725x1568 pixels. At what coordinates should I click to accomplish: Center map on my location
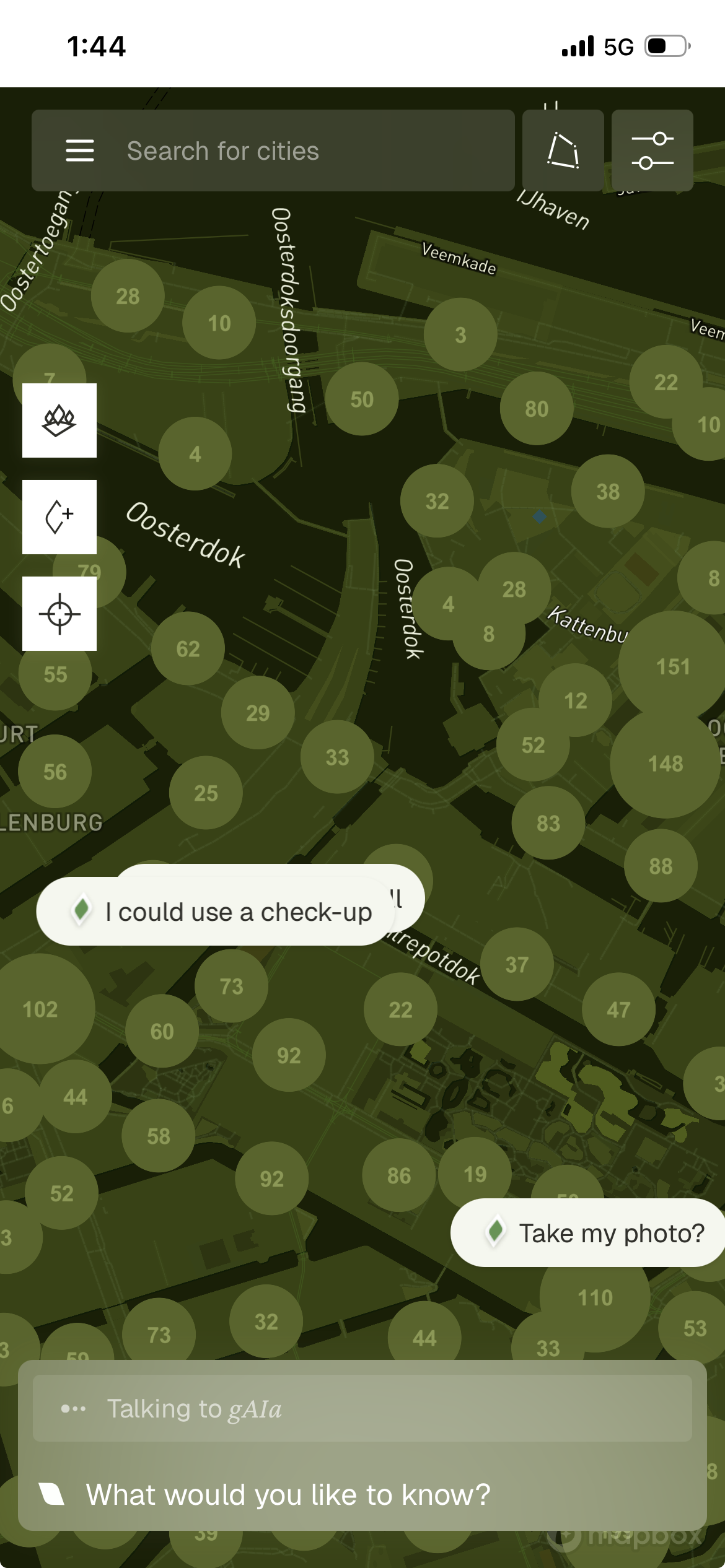(x=59, y=614)
